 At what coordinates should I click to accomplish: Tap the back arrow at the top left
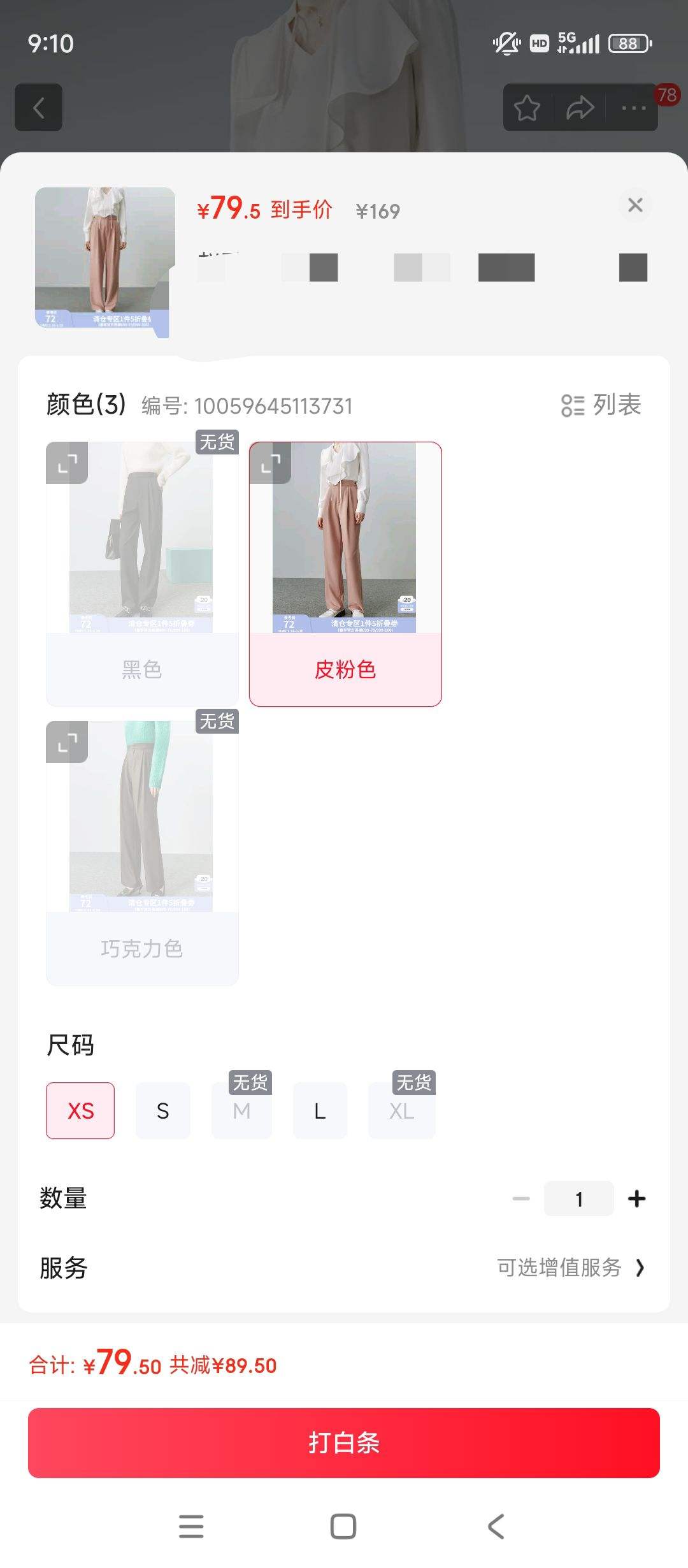[38, 108]
